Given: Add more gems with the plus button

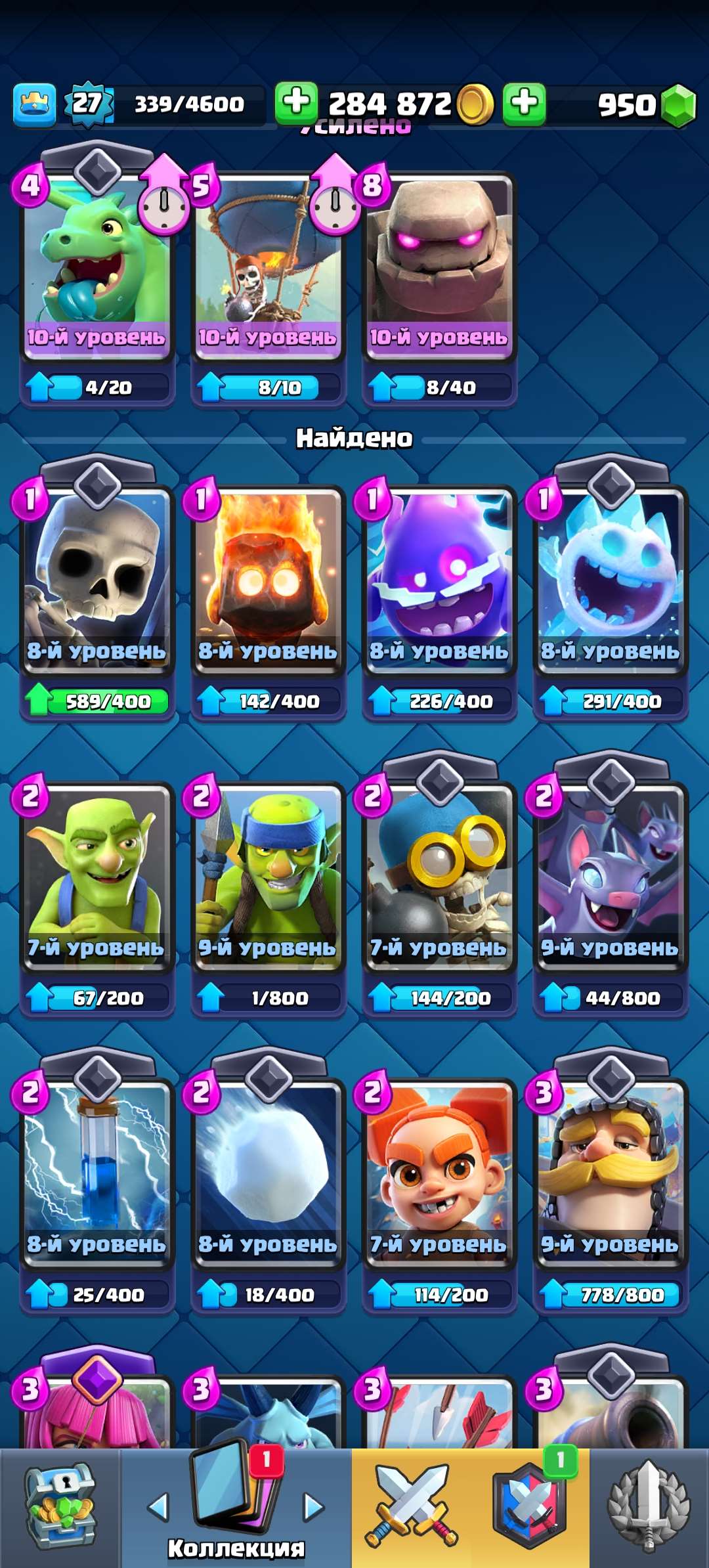Looking at the screenshot, I should tap(524, 103).
